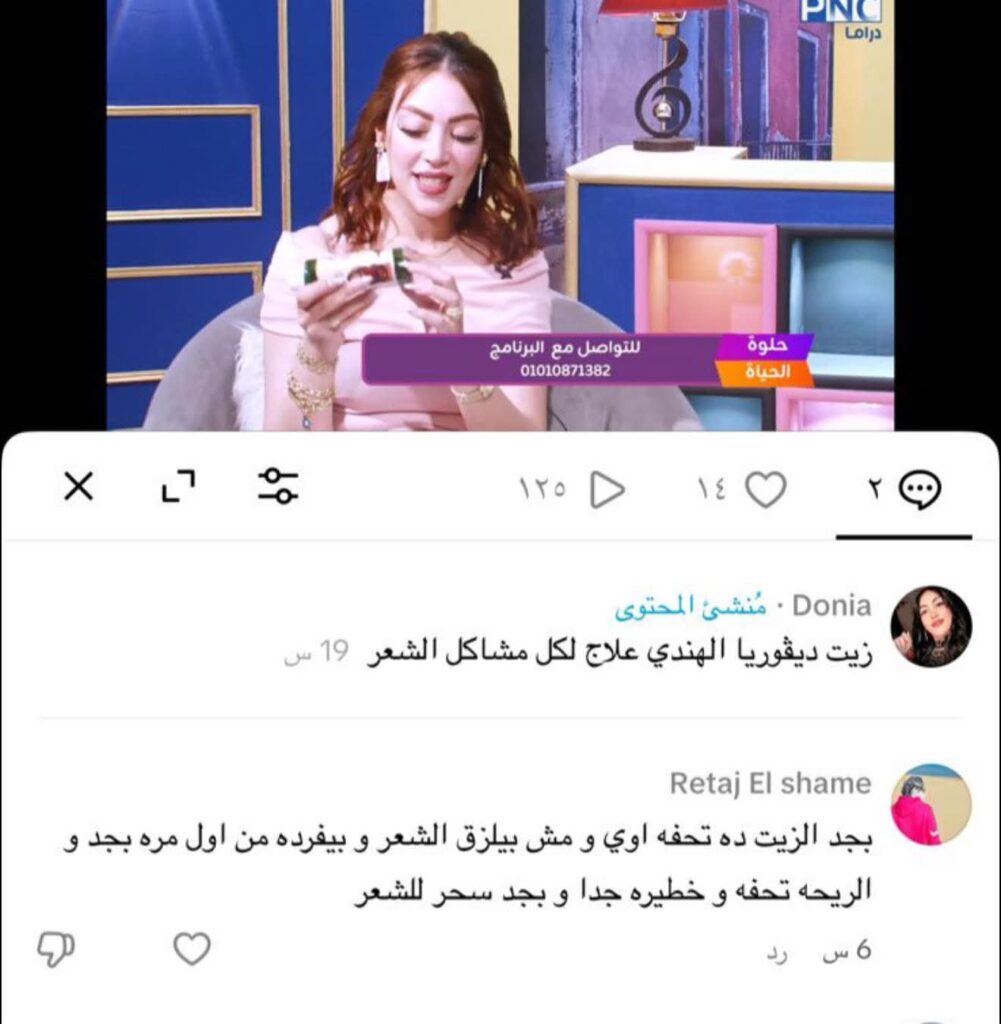Select the comments tab showing ٢

[x=904, y=490]
